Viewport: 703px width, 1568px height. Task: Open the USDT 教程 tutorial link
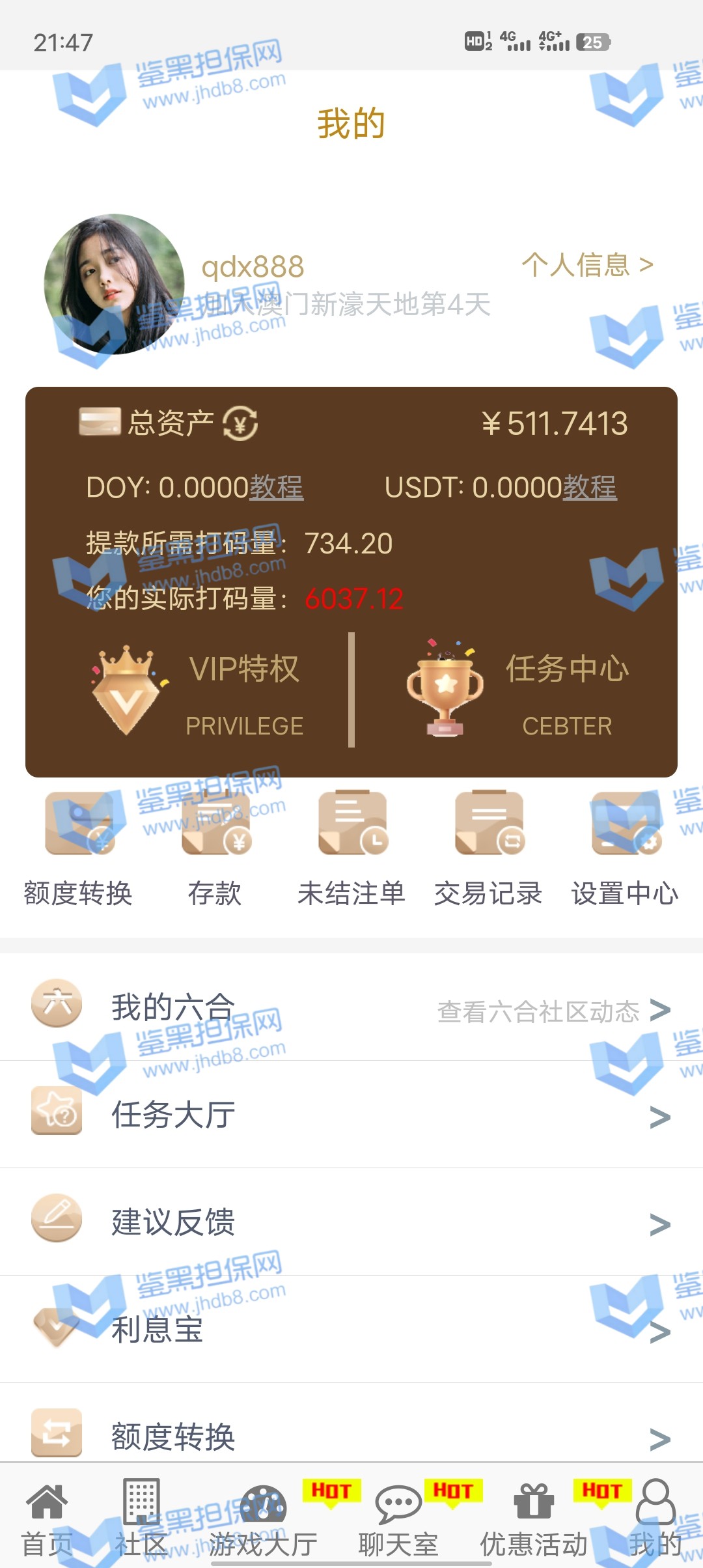pos(590,488)
